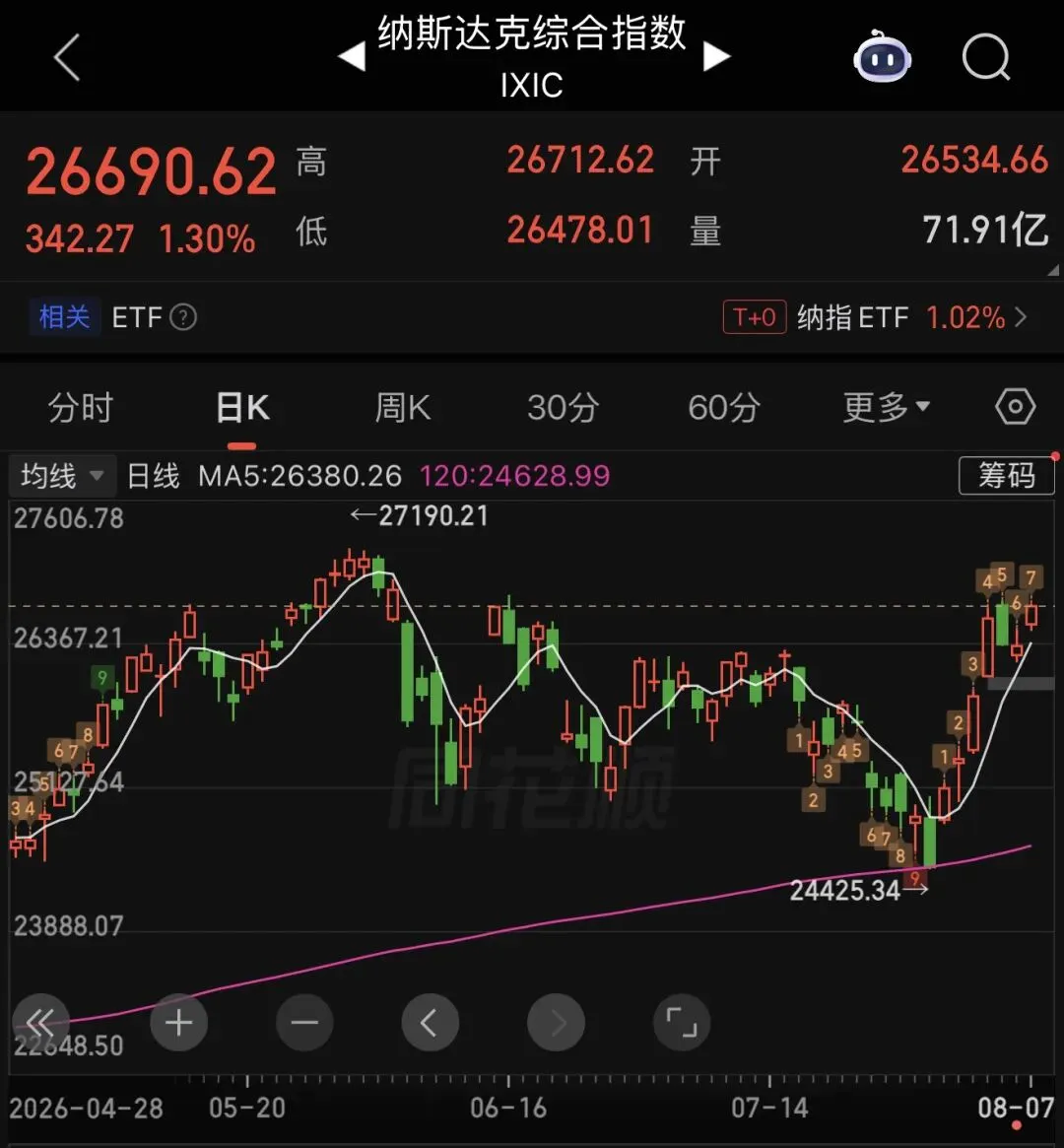Switch to the 分时 chart tab
Image resolution: width=1064 pixels, height=1148 pixels.
coord(81,408)
